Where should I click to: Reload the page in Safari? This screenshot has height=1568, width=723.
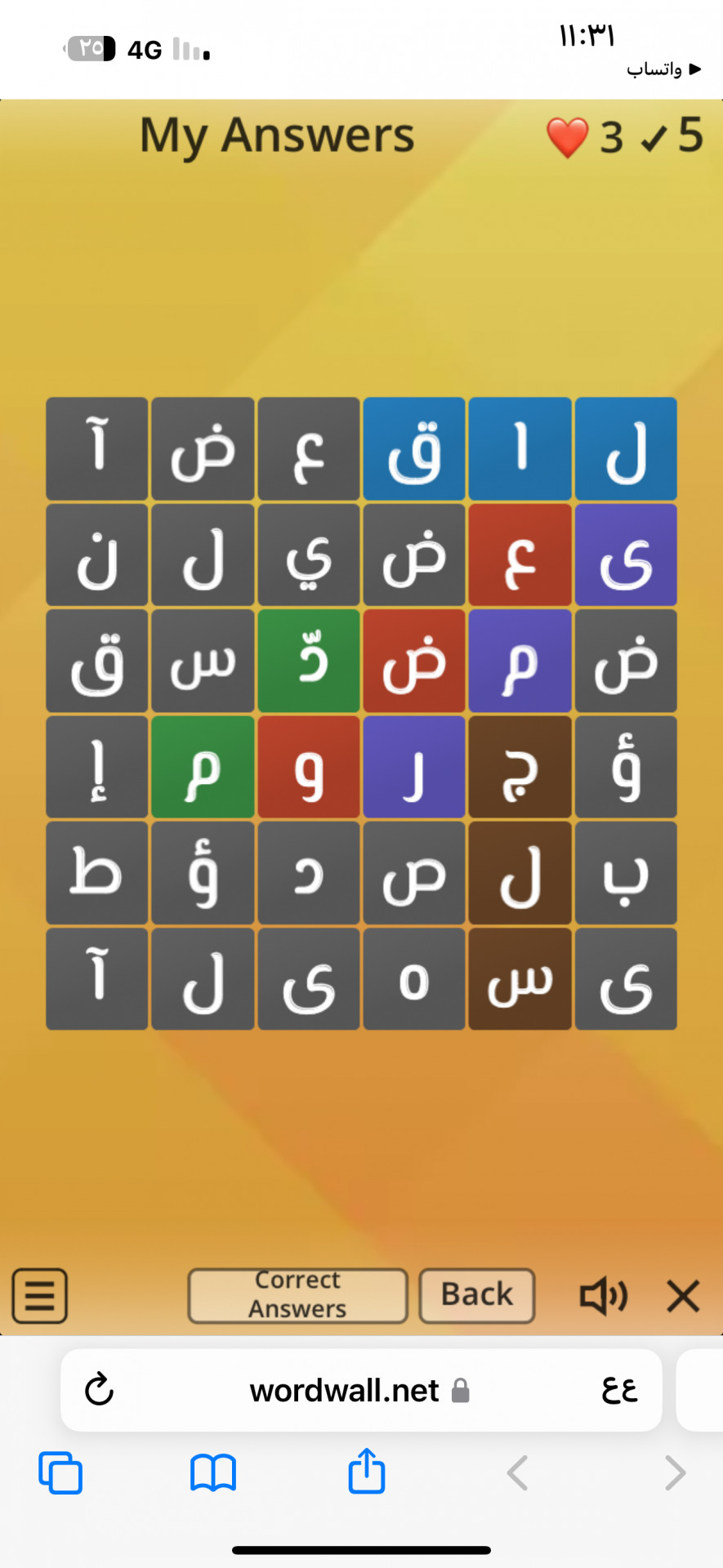click(100, 1390)
